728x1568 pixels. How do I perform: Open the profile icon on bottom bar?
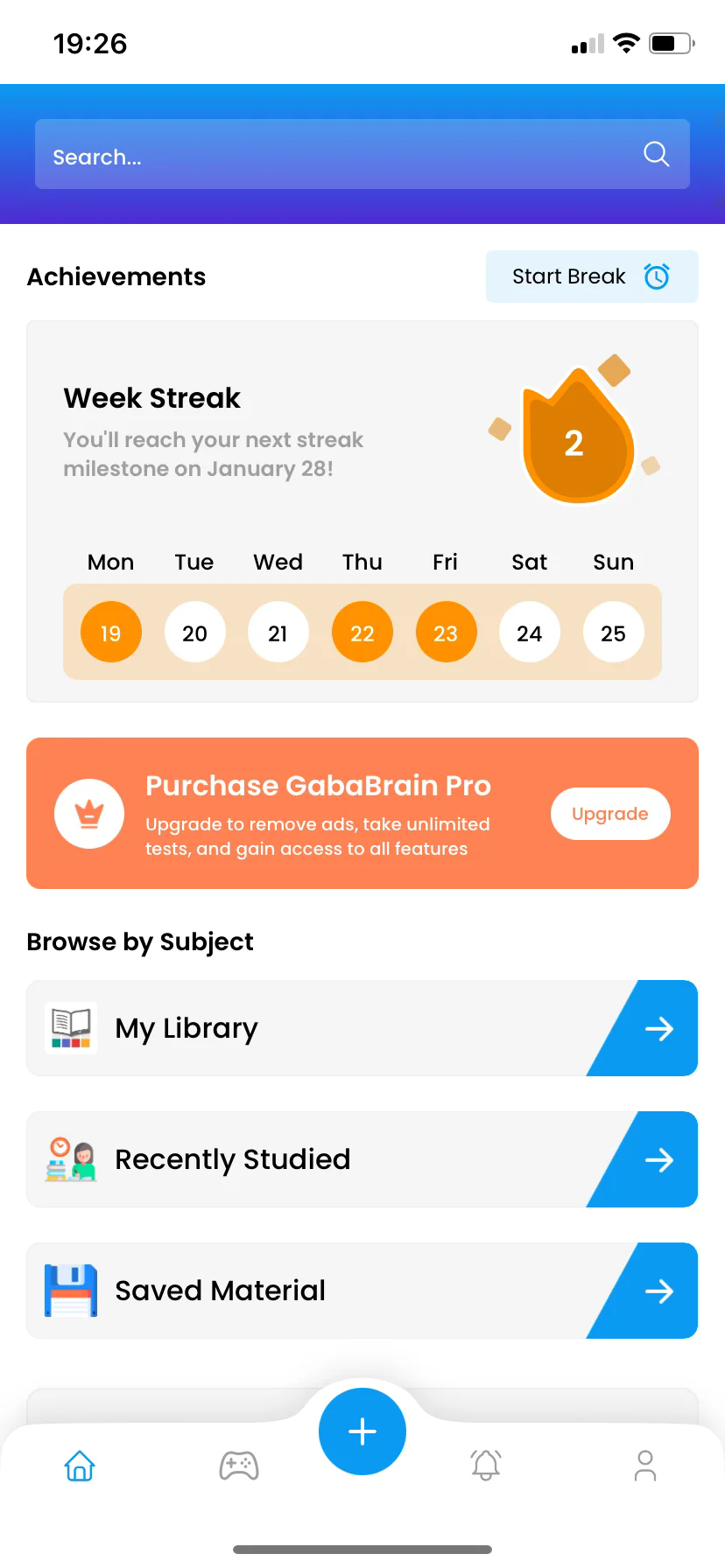click(645, 1466)
